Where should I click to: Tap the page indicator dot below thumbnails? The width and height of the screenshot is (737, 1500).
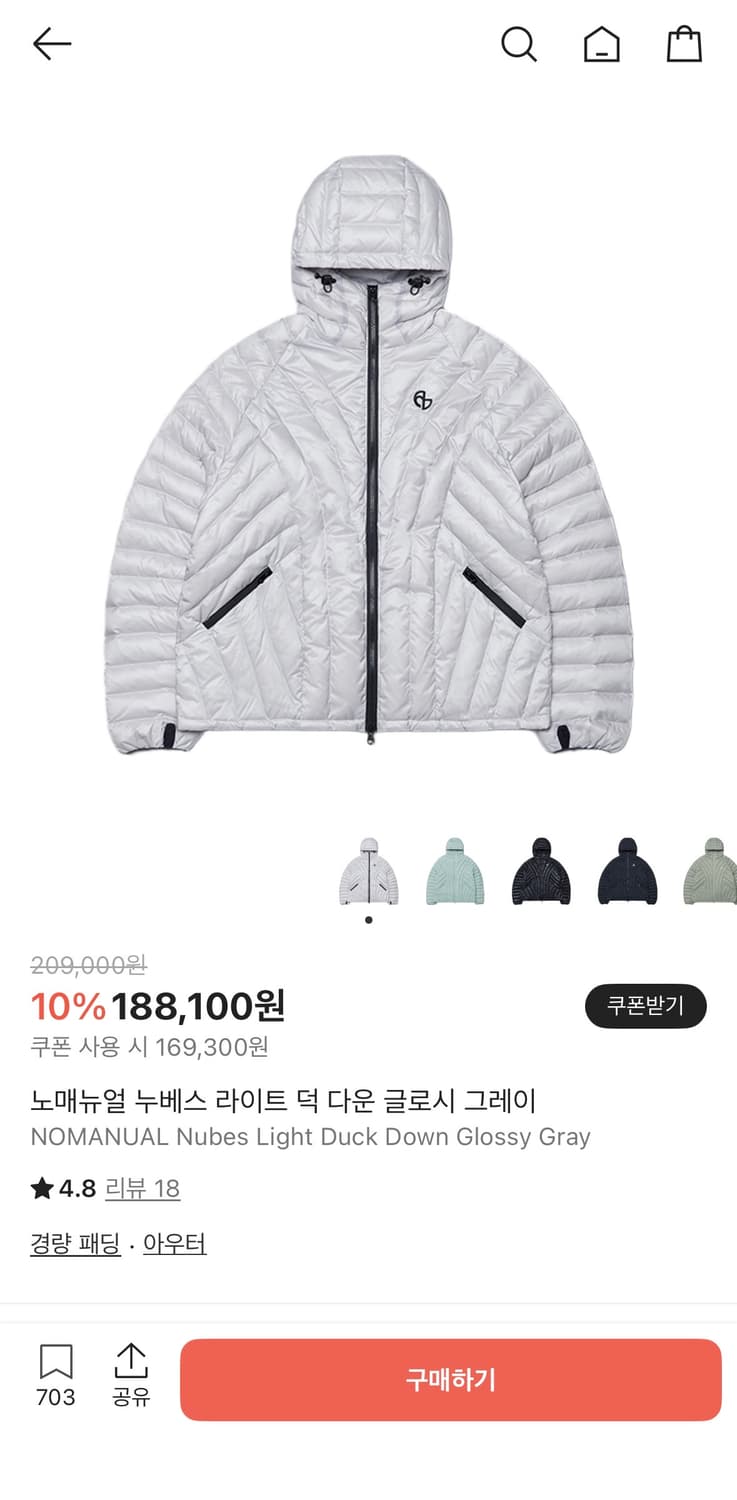pos(368,920)
